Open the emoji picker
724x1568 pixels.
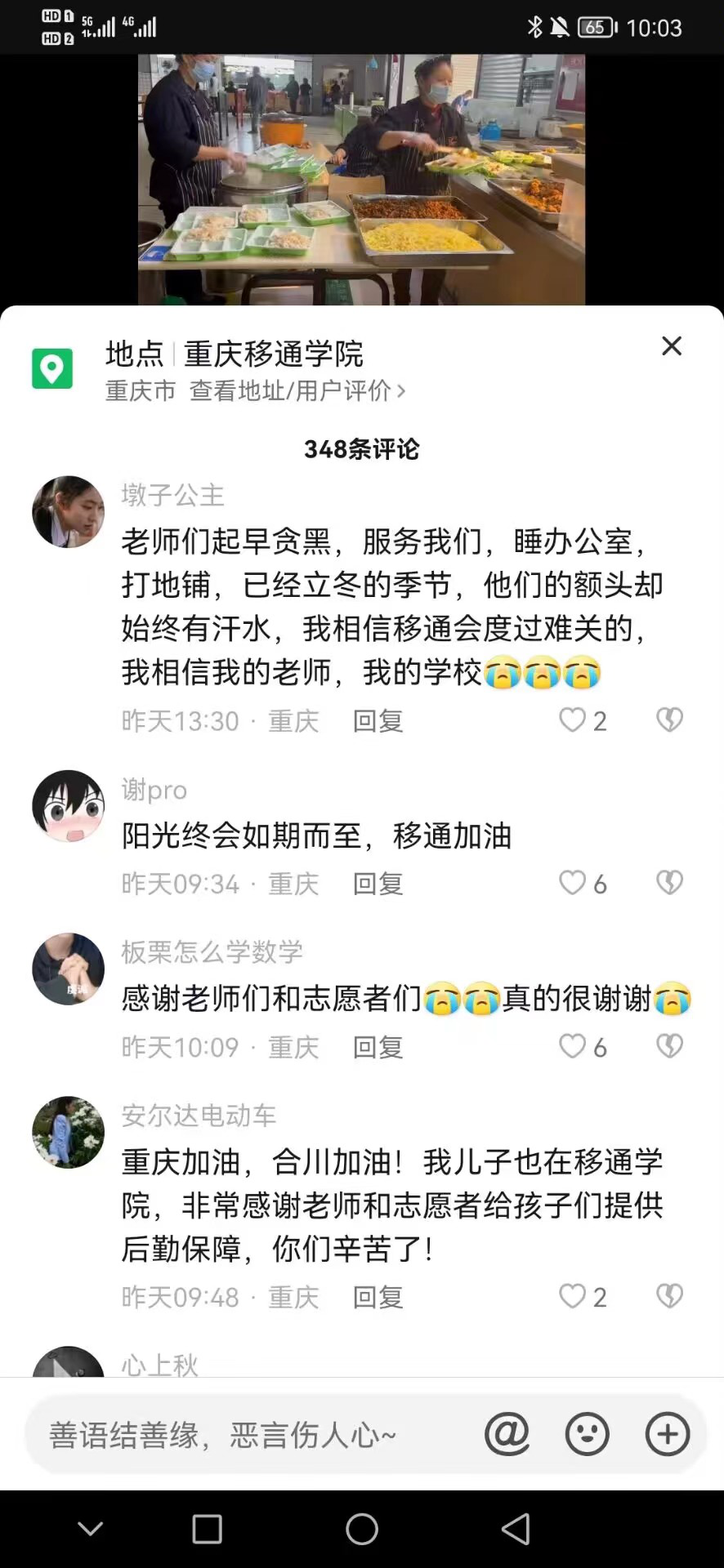(588, 1434)
